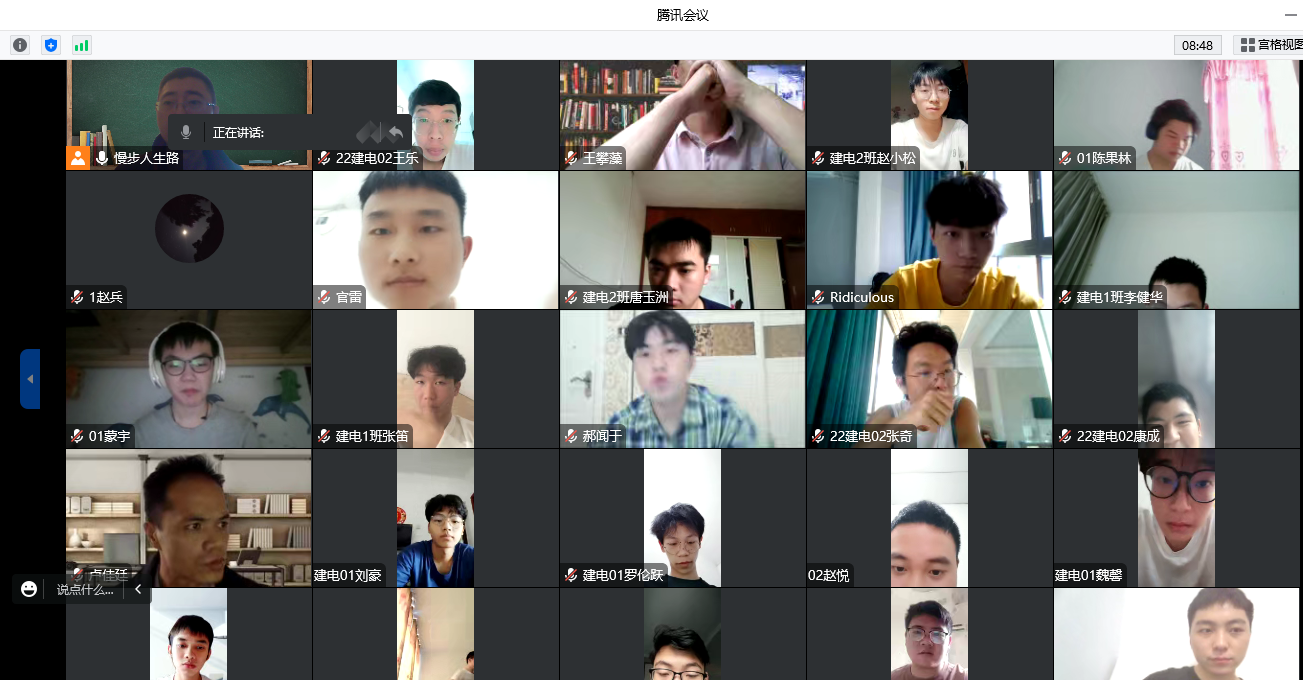
Task: Select the tile of 1赵兵
Action: 189,240
